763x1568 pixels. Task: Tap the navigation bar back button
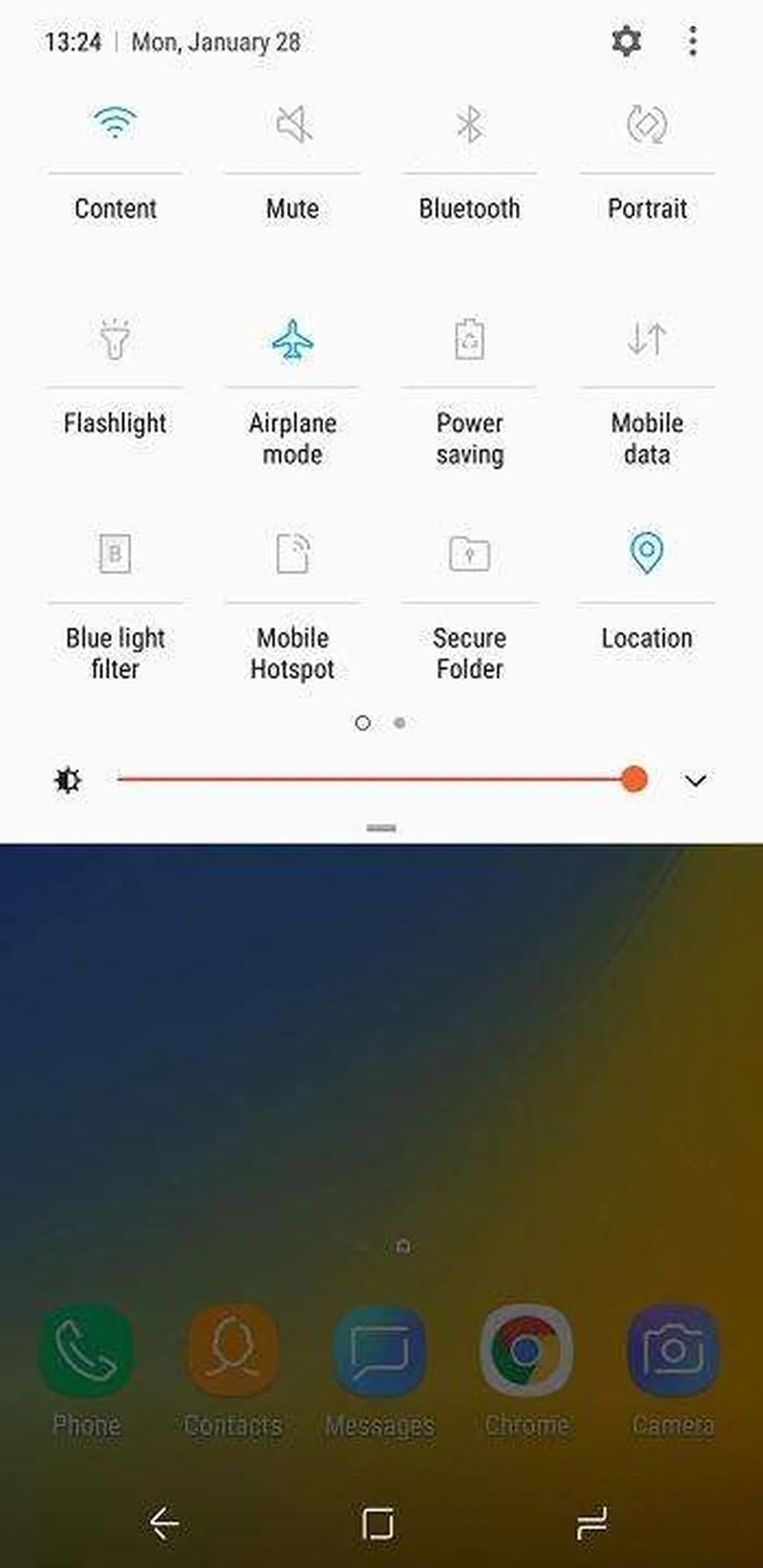(164, 1523)
